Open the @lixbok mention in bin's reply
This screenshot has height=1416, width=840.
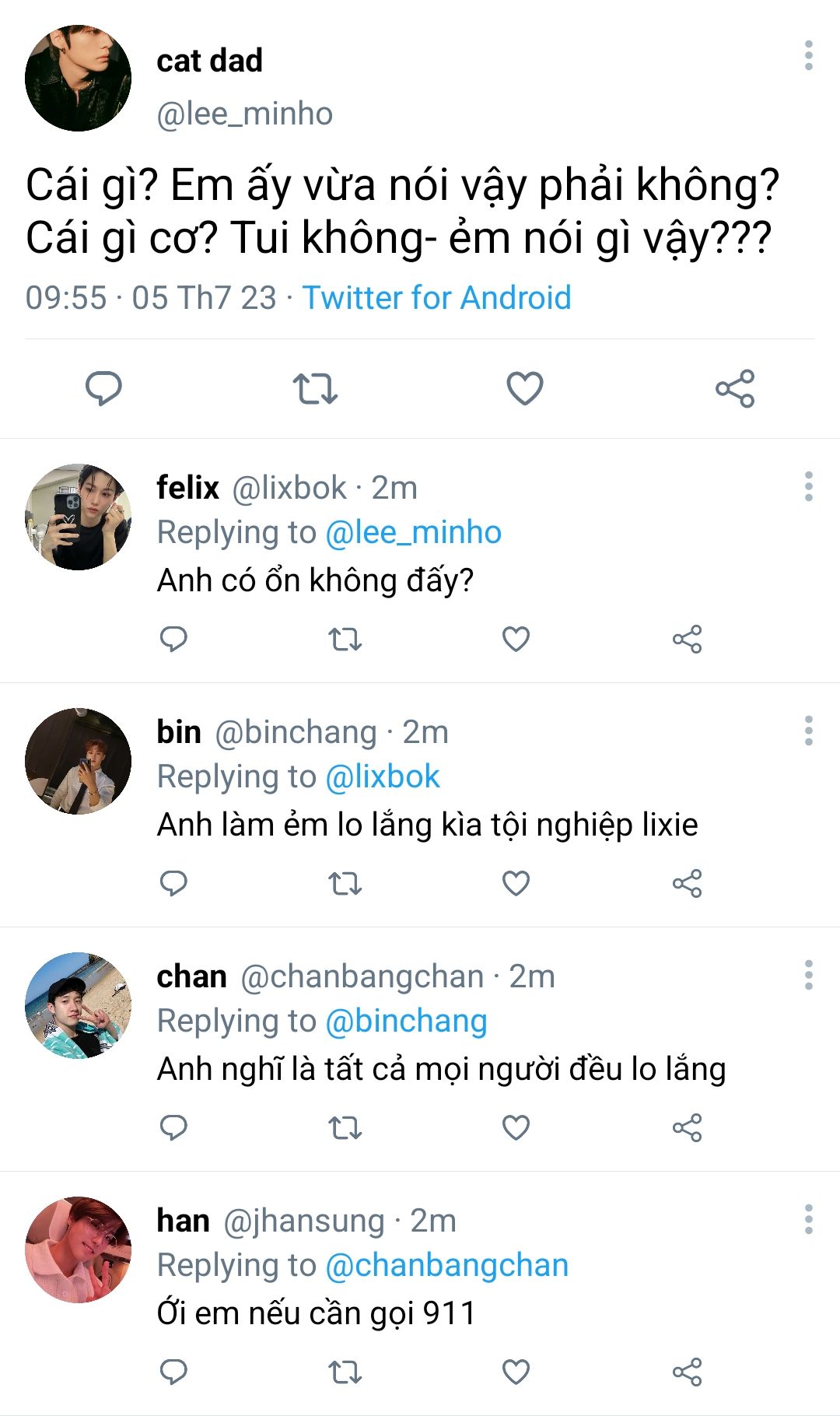click(382, 777)
